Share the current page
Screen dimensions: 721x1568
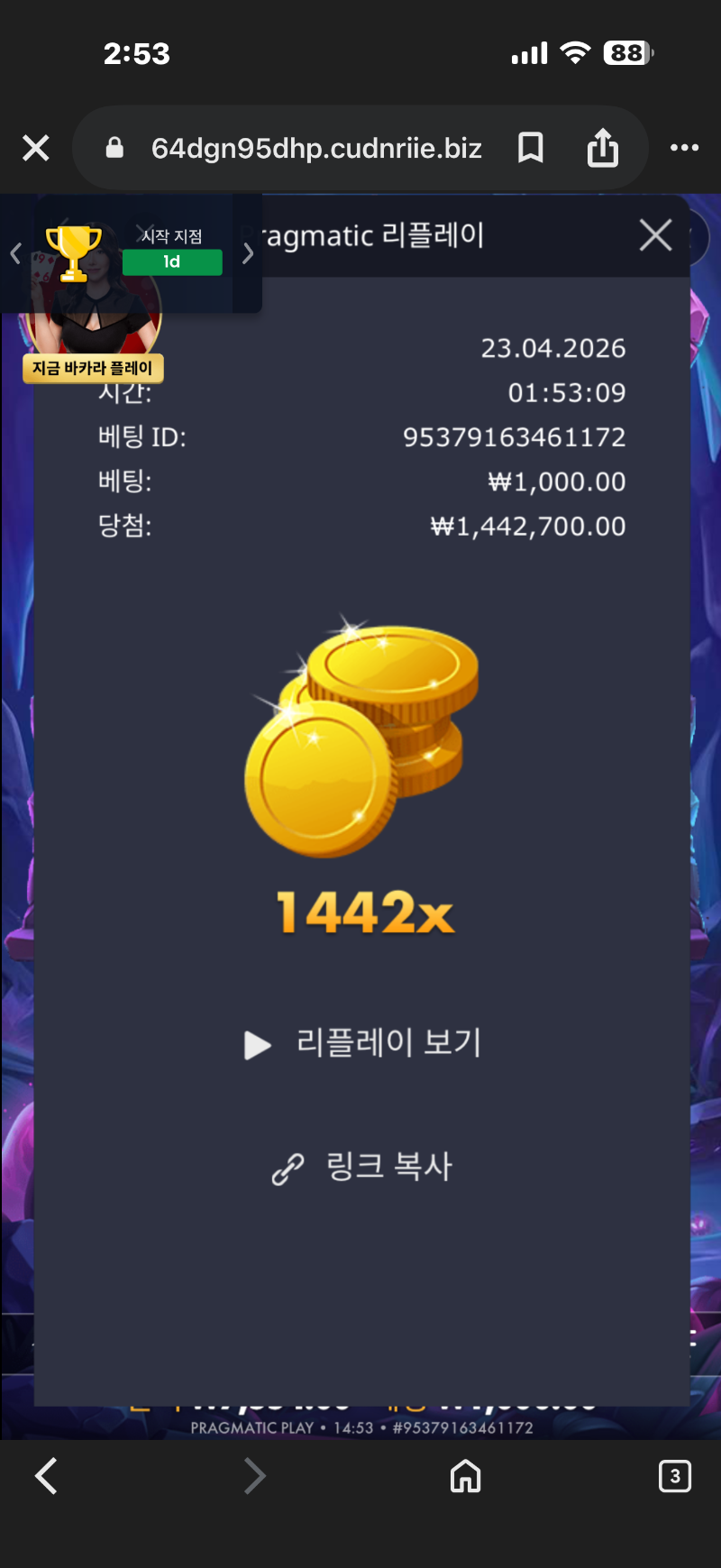pyautogui.click(x=603, y=148)
